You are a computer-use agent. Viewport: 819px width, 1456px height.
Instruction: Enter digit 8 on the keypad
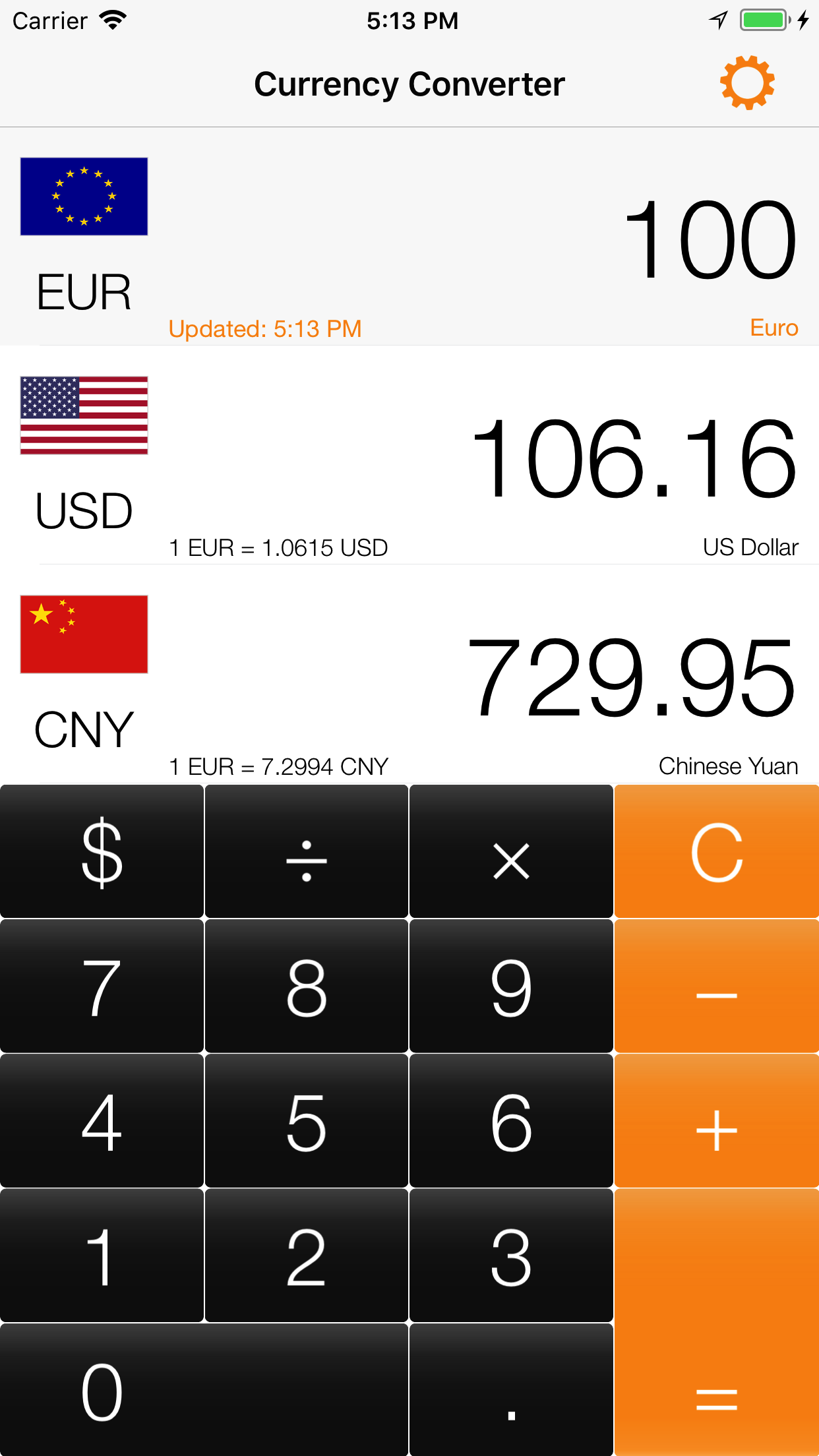[x=306, y=986]
